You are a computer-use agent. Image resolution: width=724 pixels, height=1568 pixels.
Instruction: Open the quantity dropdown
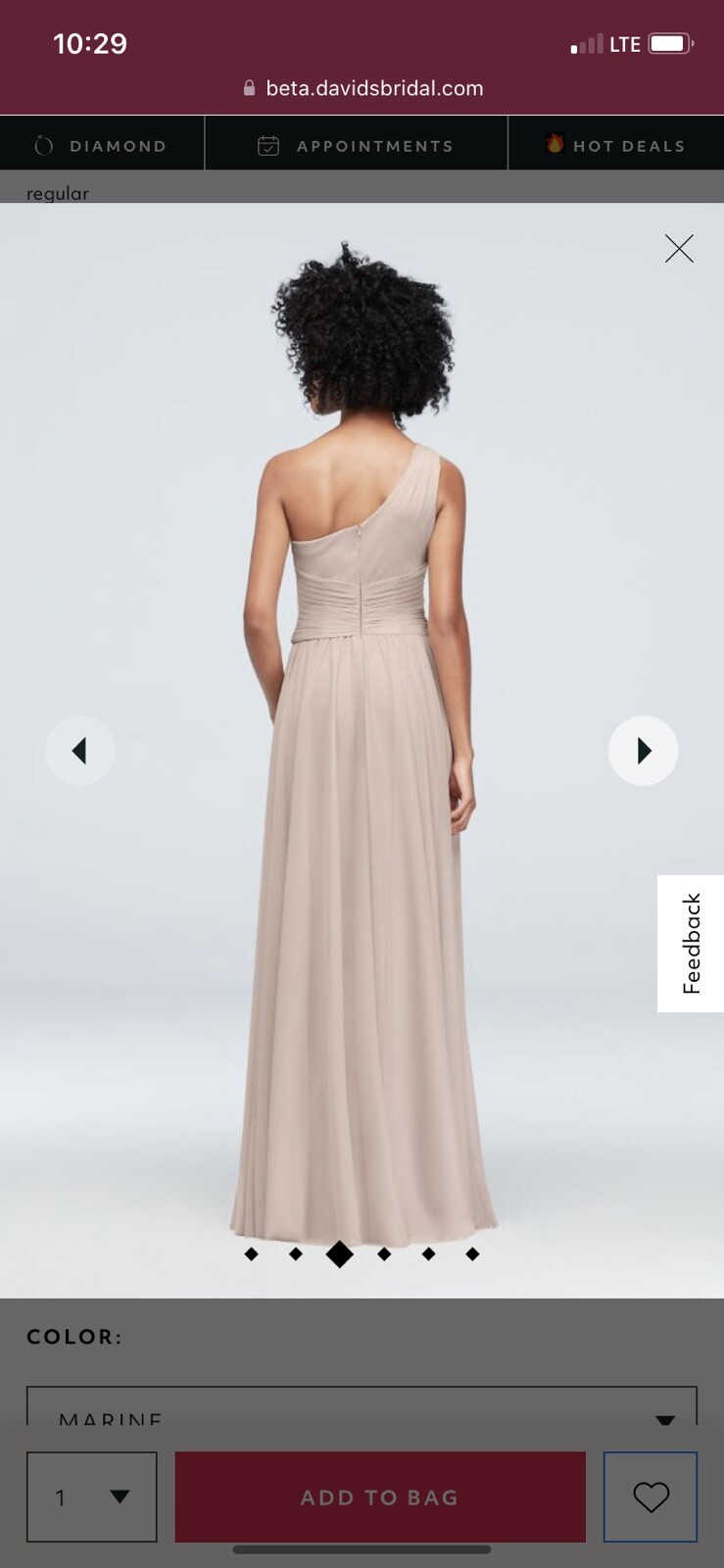pyautogui.click(x=92, y=1496)
